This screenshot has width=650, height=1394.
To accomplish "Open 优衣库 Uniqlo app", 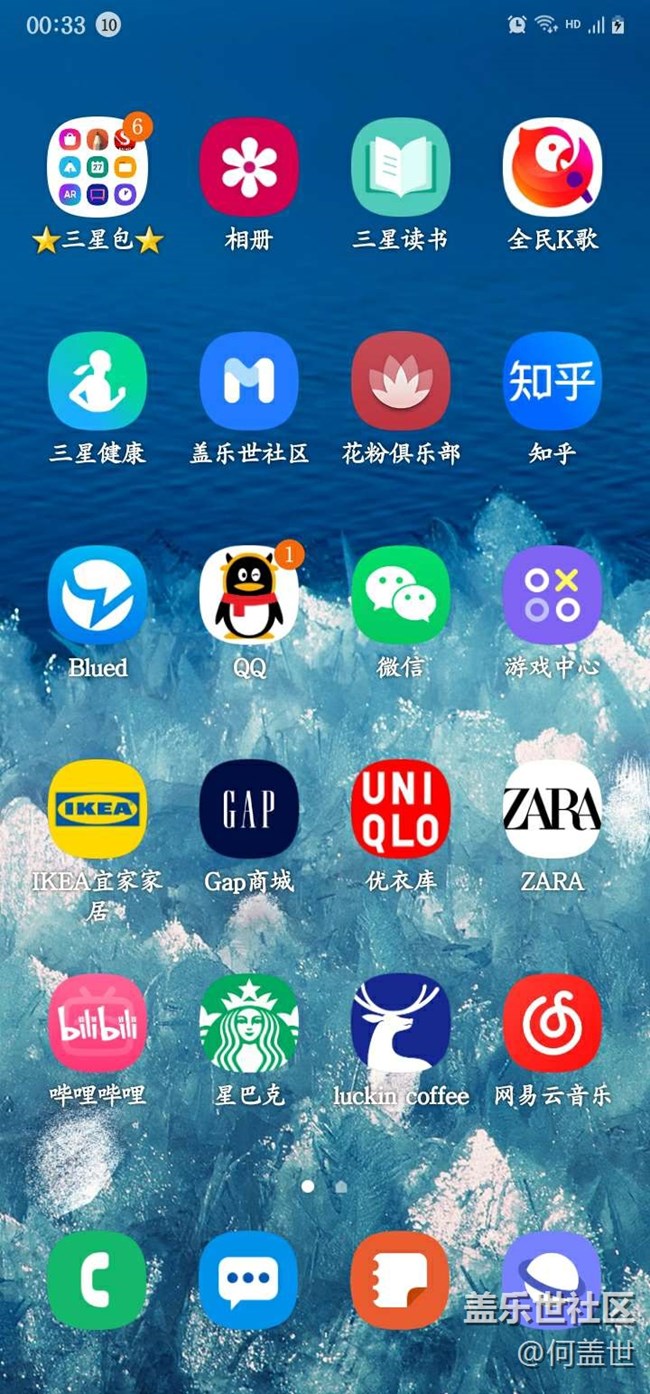I will (401, 809).
